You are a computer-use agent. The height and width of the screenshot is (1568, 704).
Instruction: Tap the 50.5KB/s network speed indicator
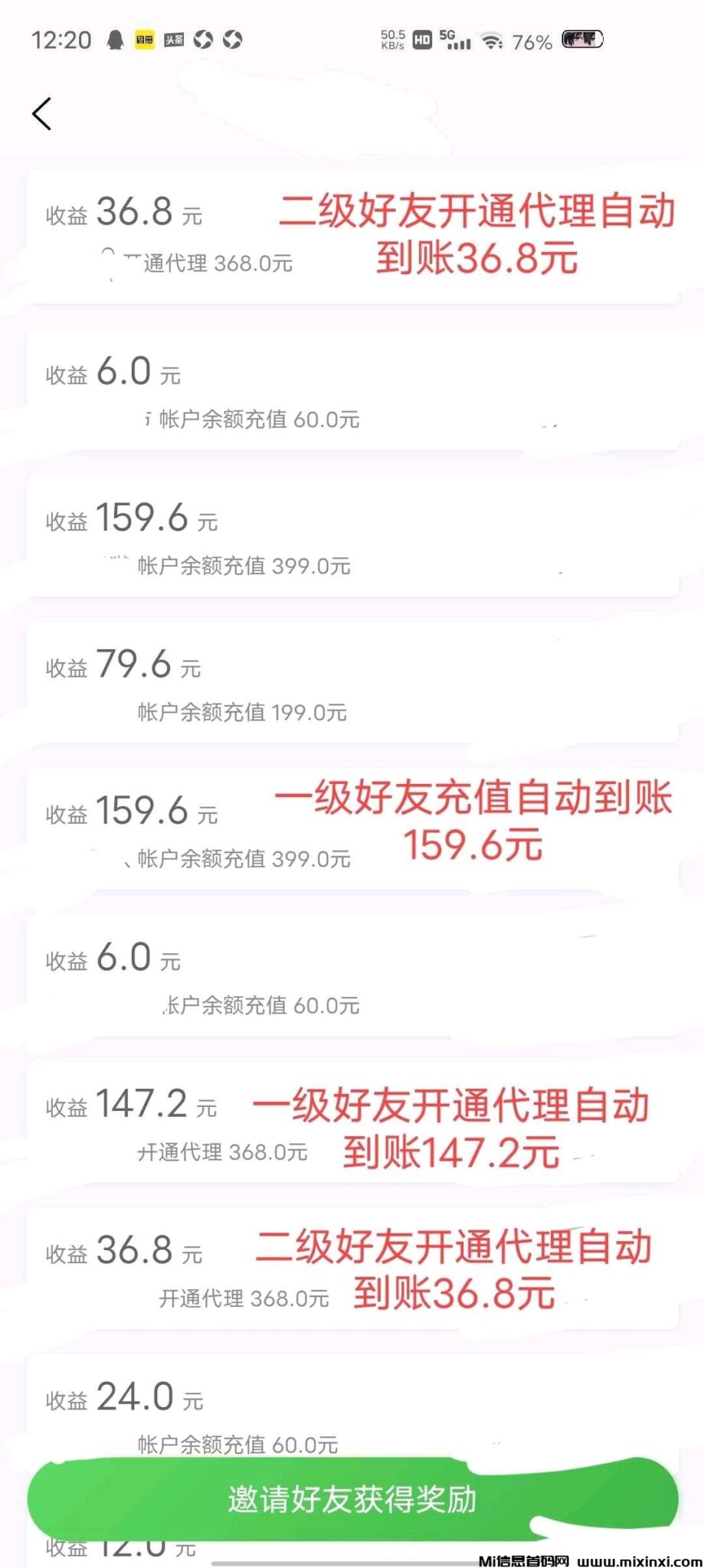coord(392,40)
